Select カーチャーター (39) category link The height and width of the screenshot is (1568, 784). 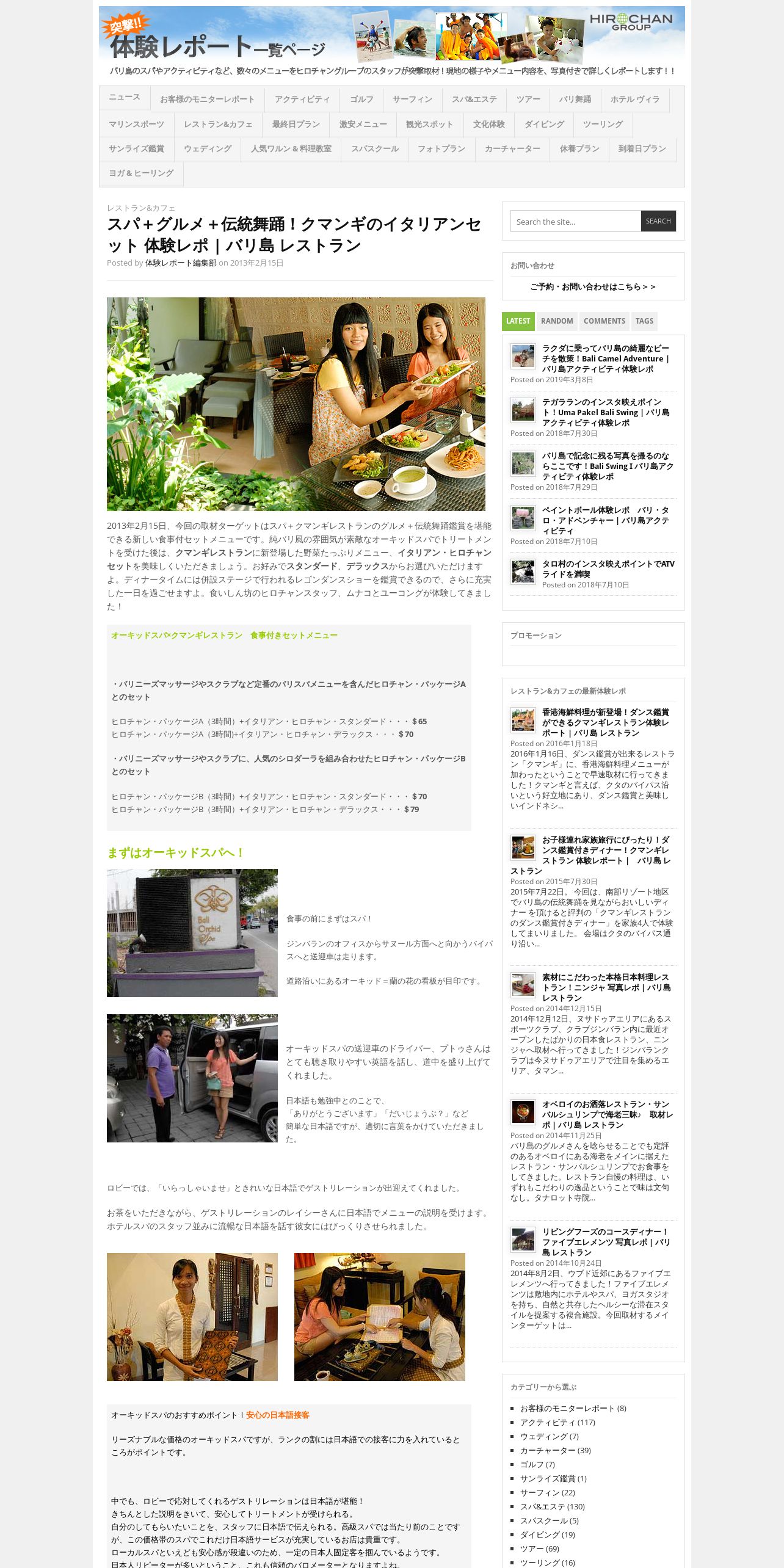click(555, 1450)
